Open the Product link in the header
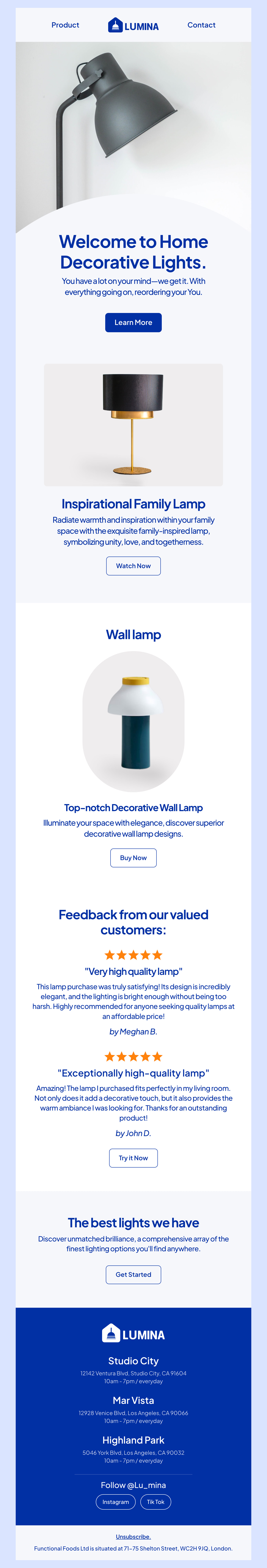267x1568 pixels. (65, 25)
